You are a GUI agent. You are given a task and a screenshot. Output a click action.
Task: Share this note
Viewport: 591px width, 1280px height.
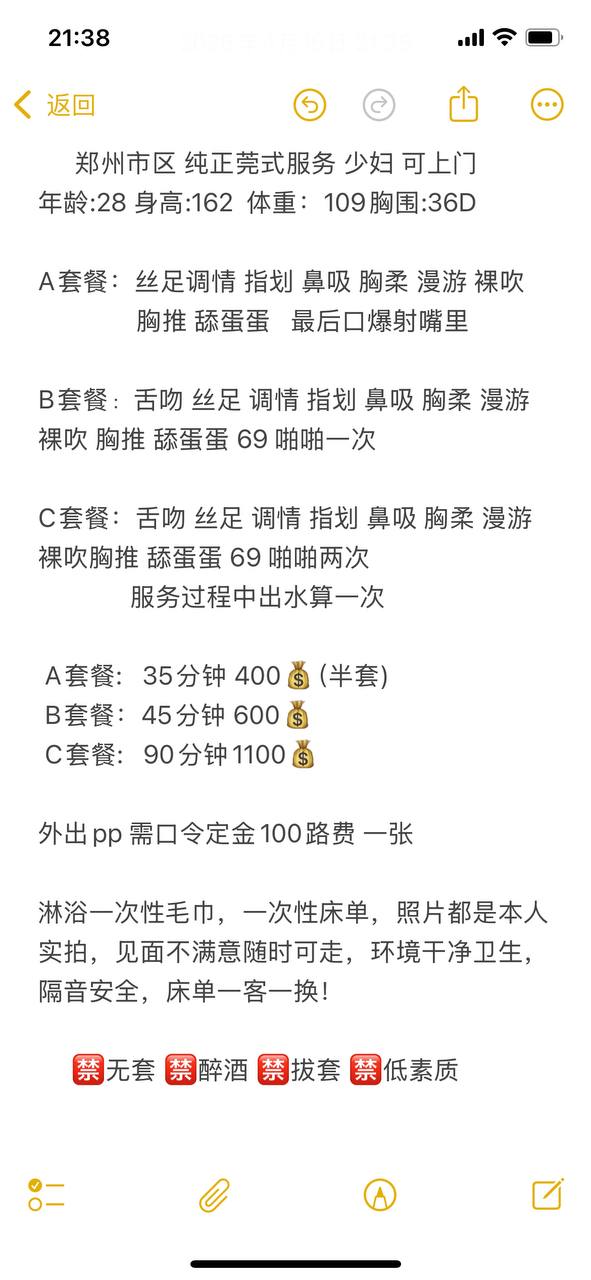click(x=464, y=103)
